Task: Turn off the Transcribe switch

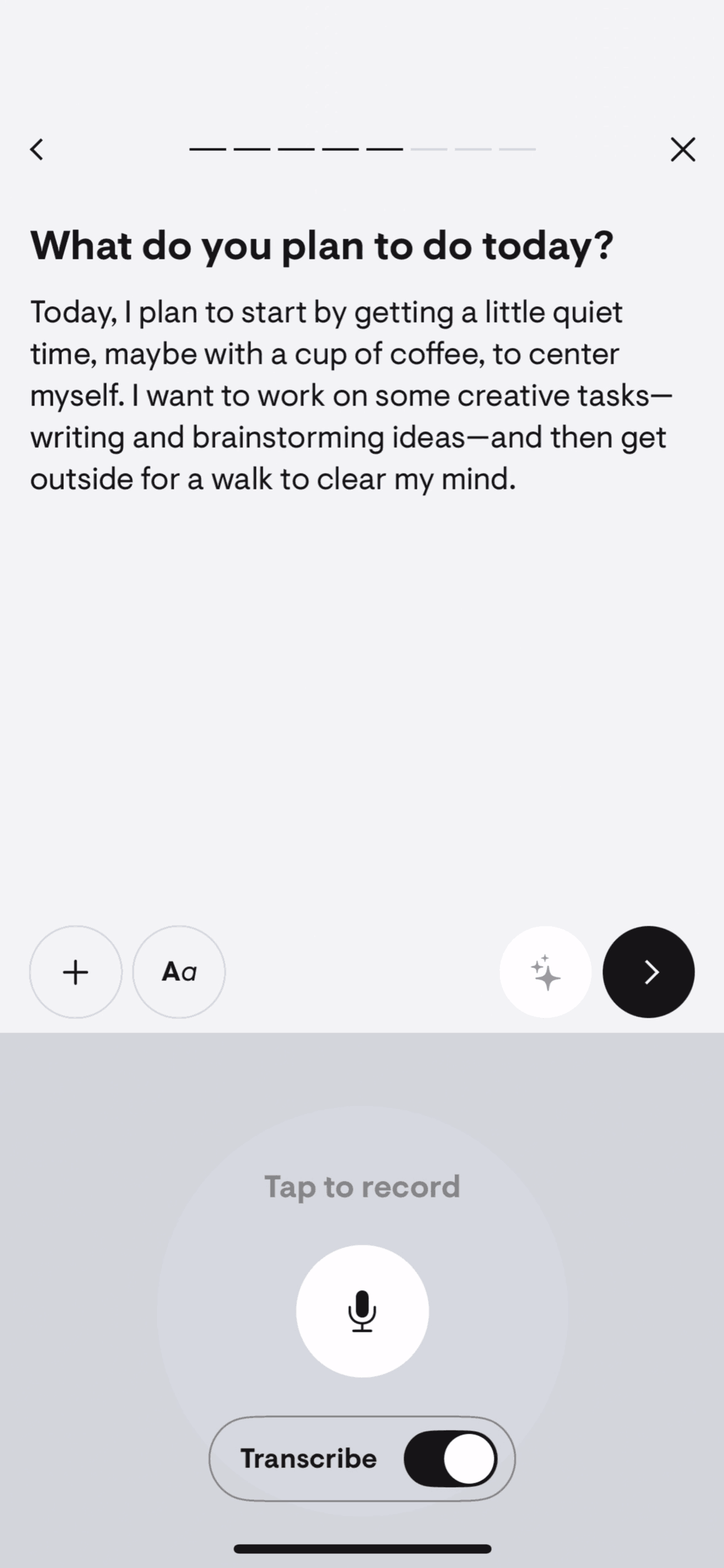Action: coord(450,1458)
